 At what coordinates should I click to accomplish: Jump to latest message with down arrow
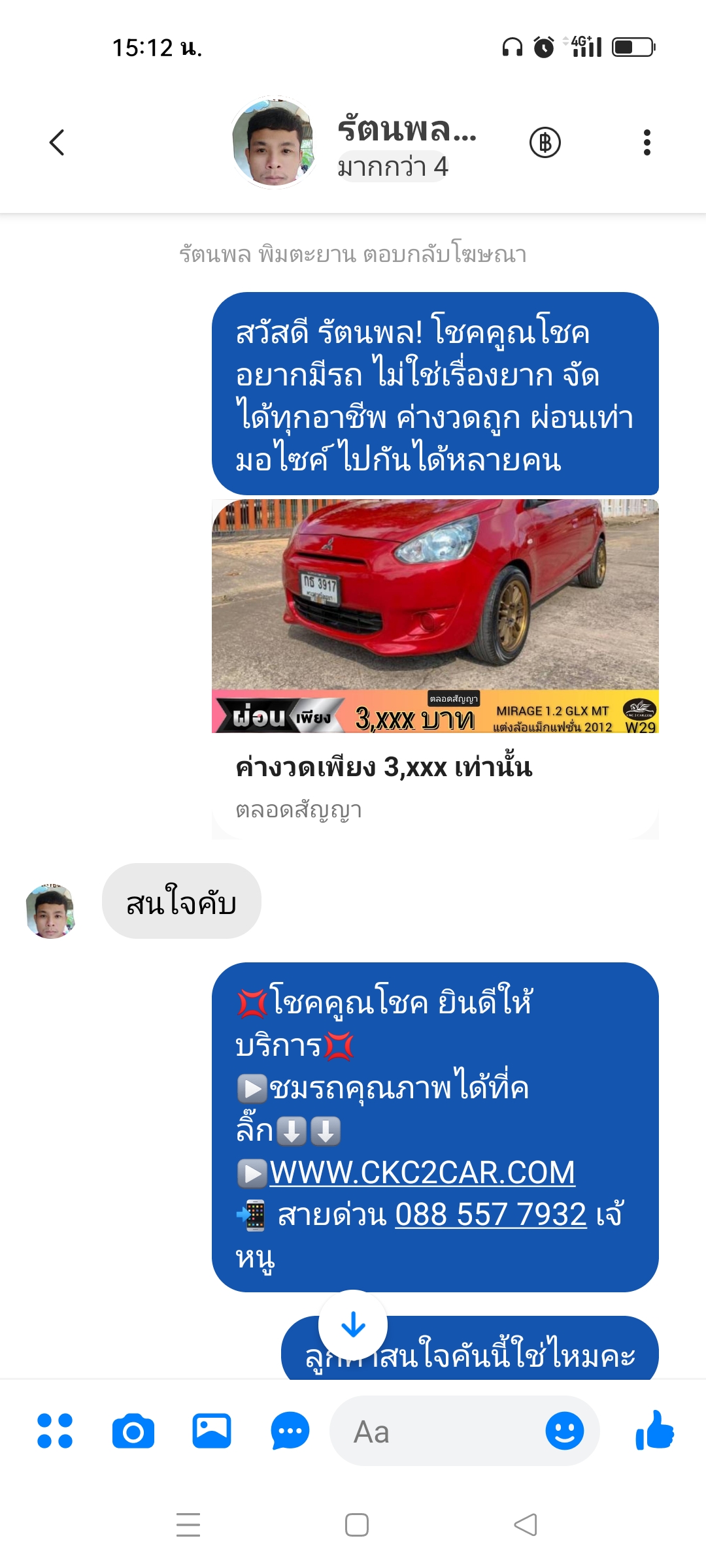pyautogui.click(x=353, y=1325)
